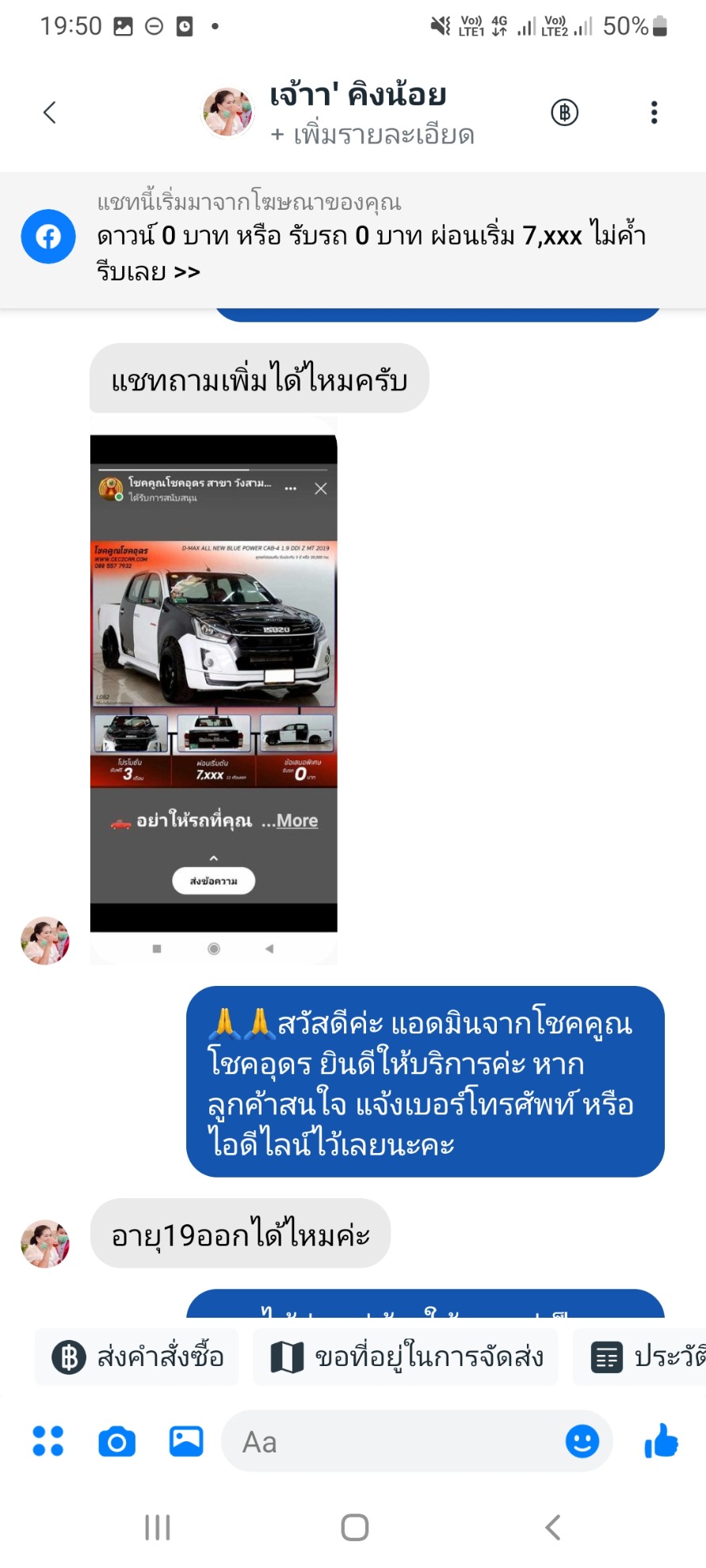
Task: Open the three-dot overflow menu
Action: 654,112
